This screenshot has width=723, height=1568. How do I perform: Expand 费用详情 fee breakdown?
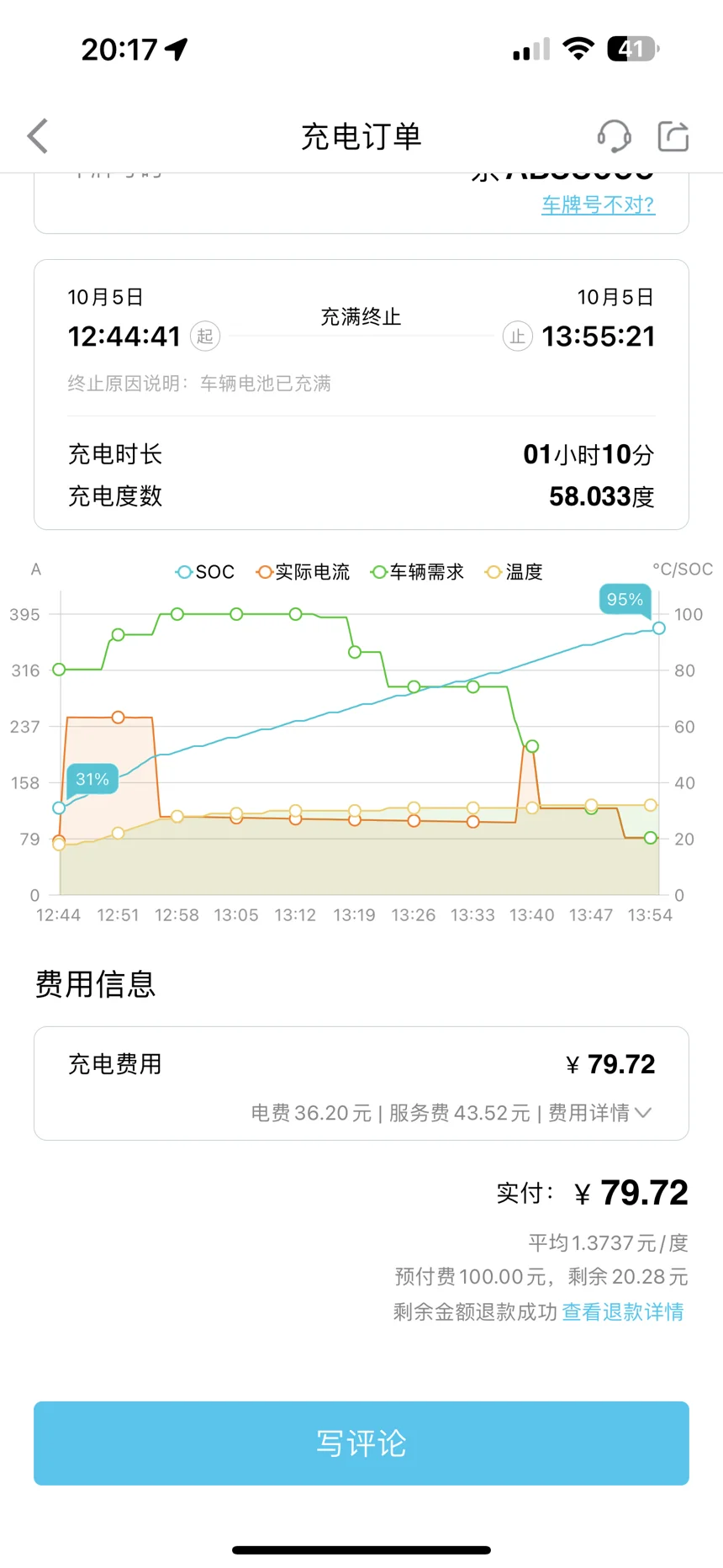coord(600,1113)
